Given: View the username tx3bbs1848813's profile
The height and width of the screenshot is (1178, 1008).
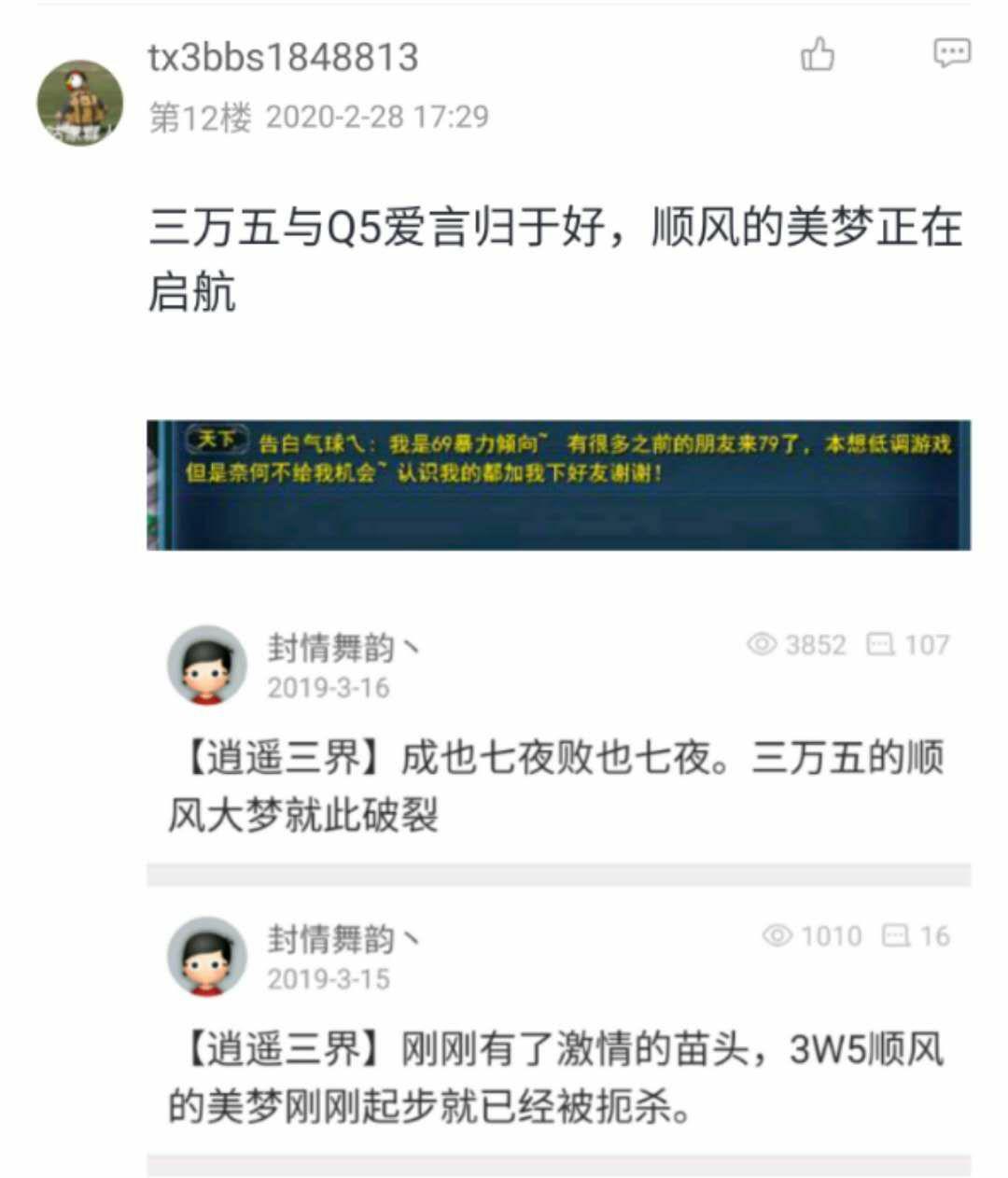Looking at the screenshot, I should pos(283,58).
